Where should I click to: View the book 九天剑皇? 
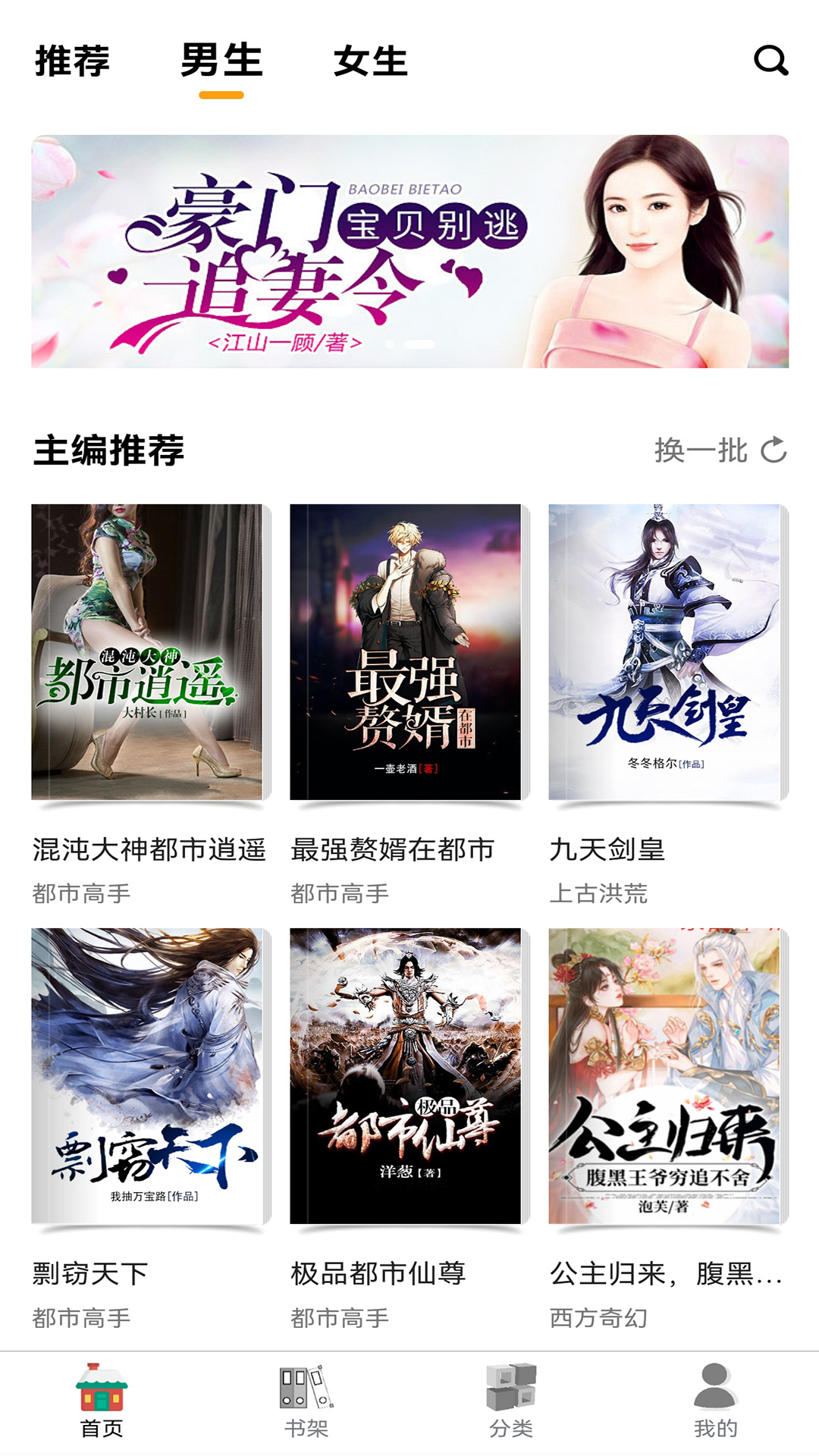[667, 652]
